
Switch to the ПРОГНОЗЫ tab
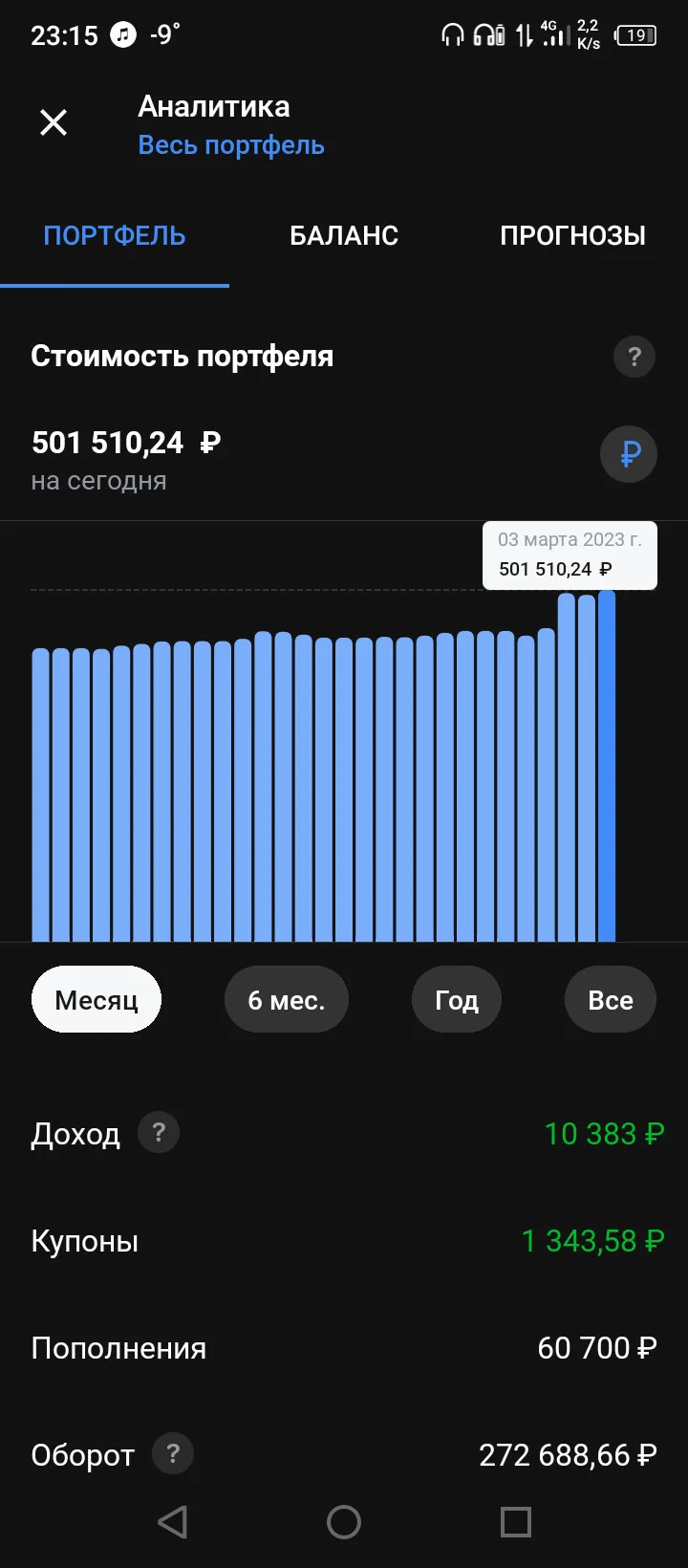[572, 235]
